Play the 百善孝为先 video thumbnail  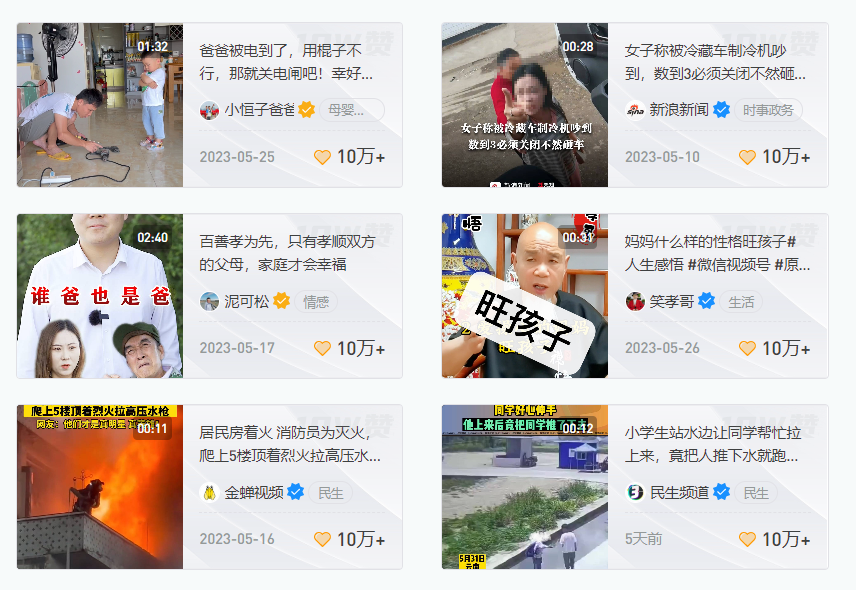click(99, 296)
